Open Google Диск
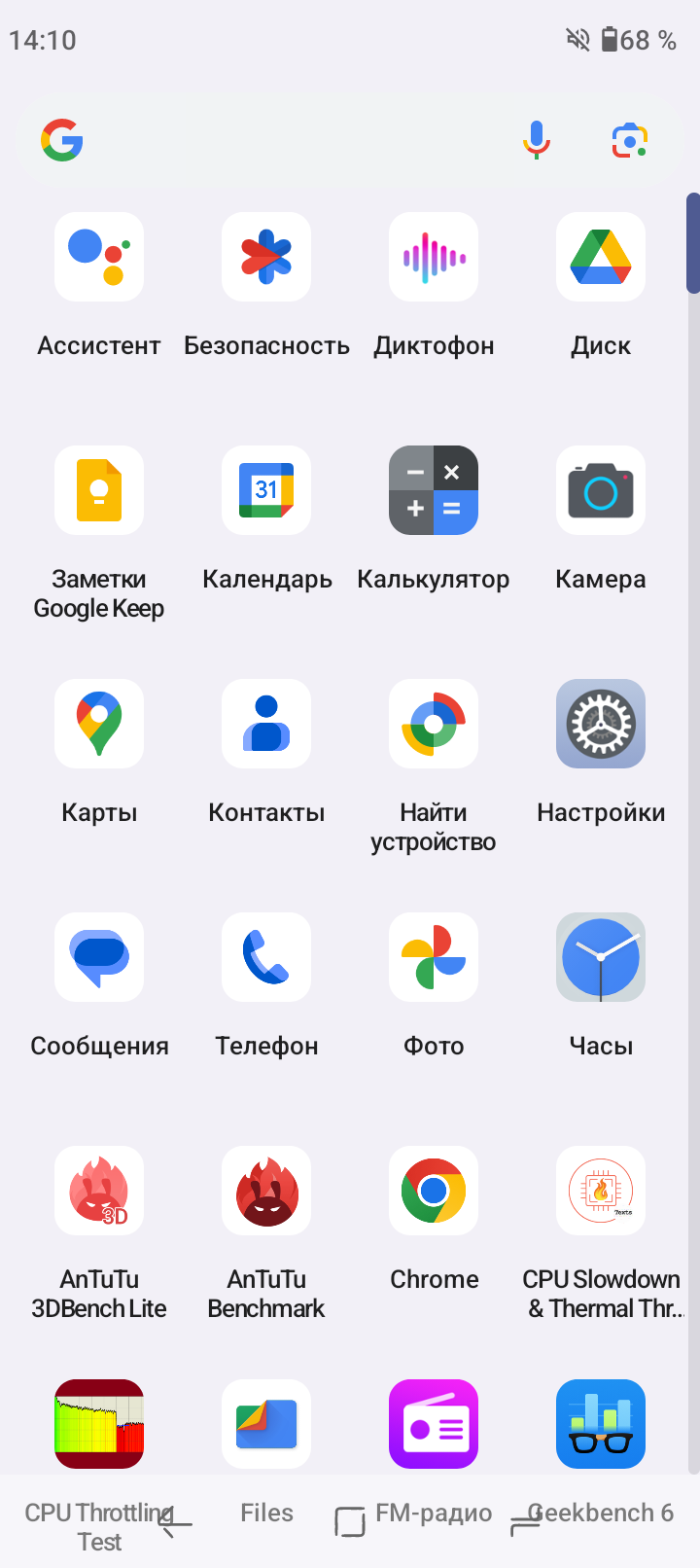This screenshot has height=1568, width=700. point(601,257)
